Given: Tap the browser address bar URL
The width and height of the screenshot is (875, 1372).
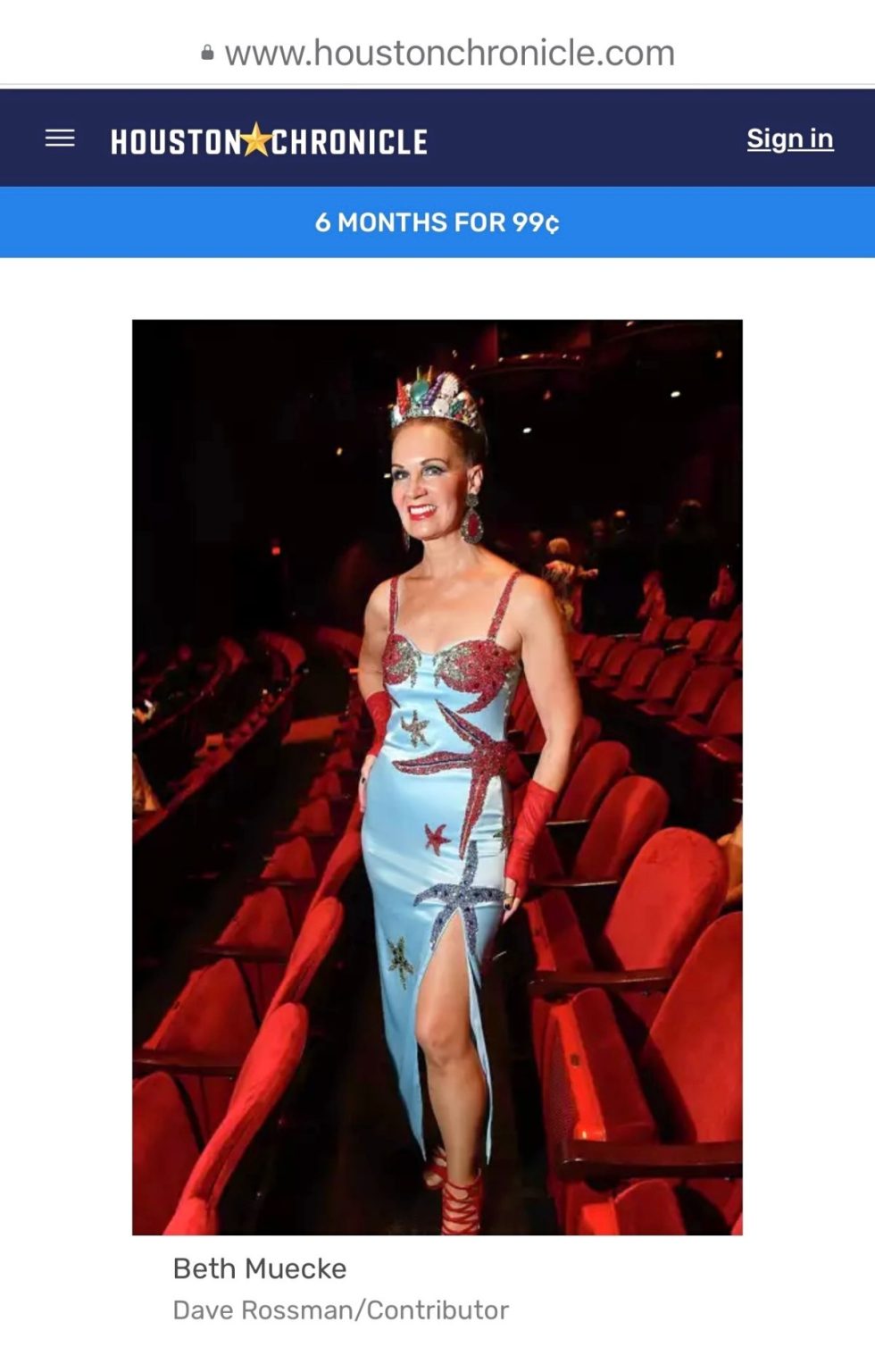Looking at the screenshot, I should 449,53.
